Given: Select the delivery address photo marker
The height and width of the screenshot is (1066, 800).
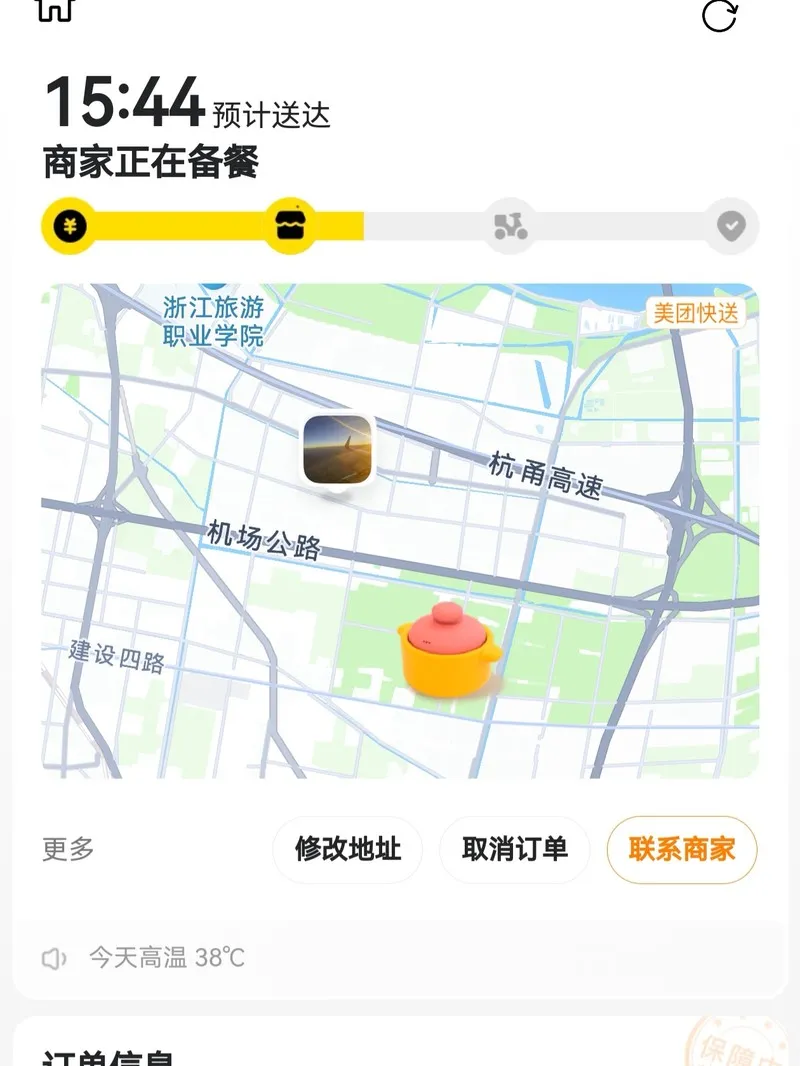Looking at the screenshot, I should click(x=338, y=449).
